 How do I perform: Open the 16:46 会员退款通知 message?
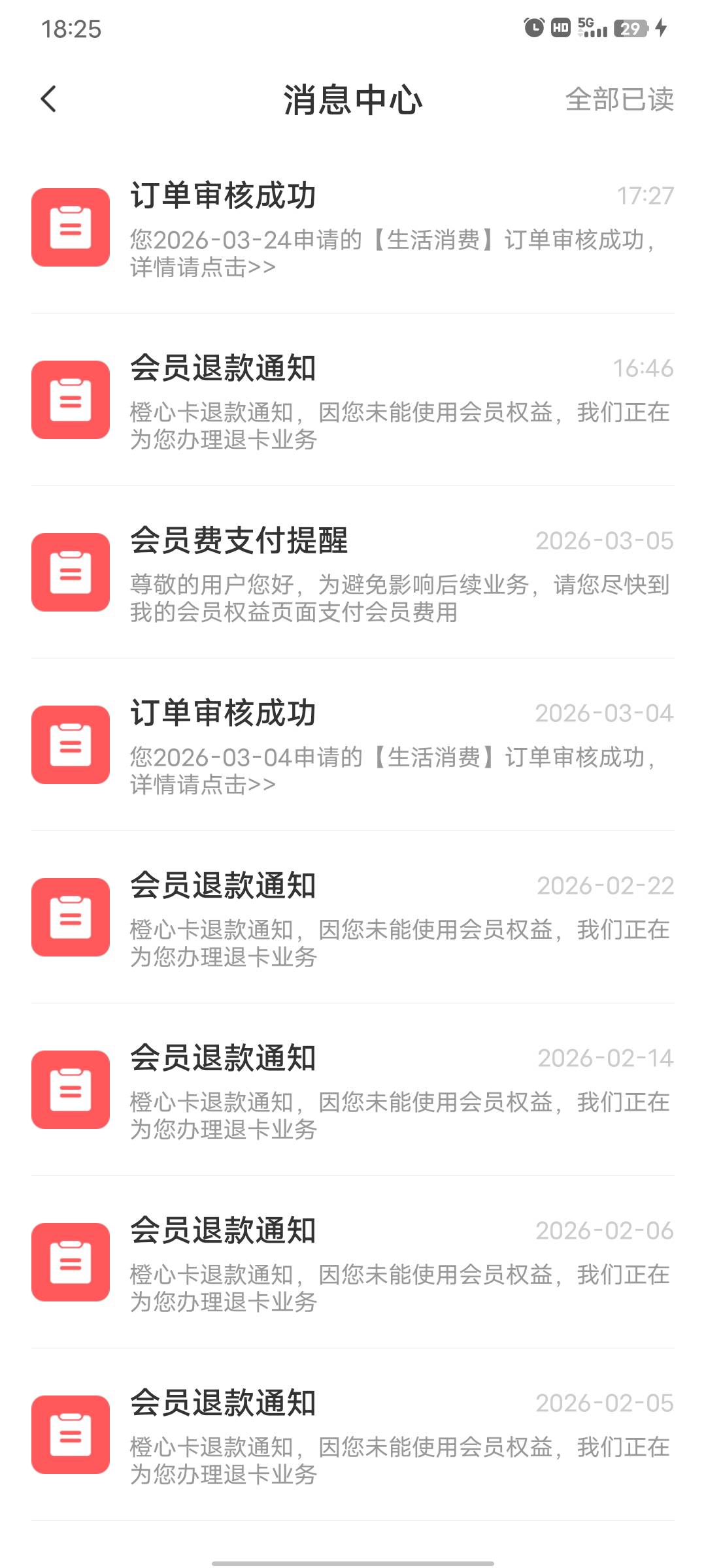pos(353,400)
